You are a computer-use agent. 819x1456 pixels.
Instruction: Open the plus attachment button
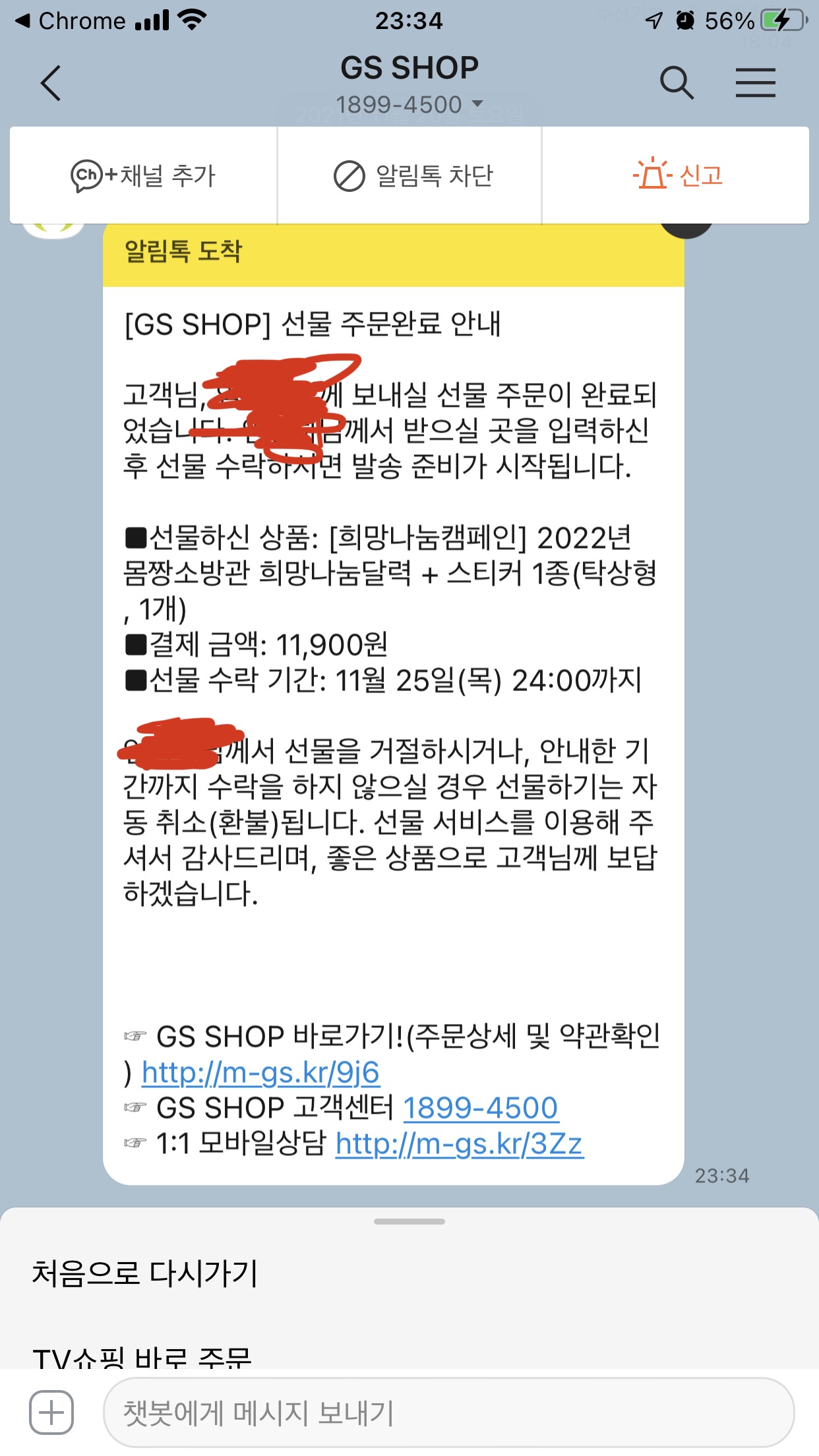pyautogui.click(x=51, y=1412)
